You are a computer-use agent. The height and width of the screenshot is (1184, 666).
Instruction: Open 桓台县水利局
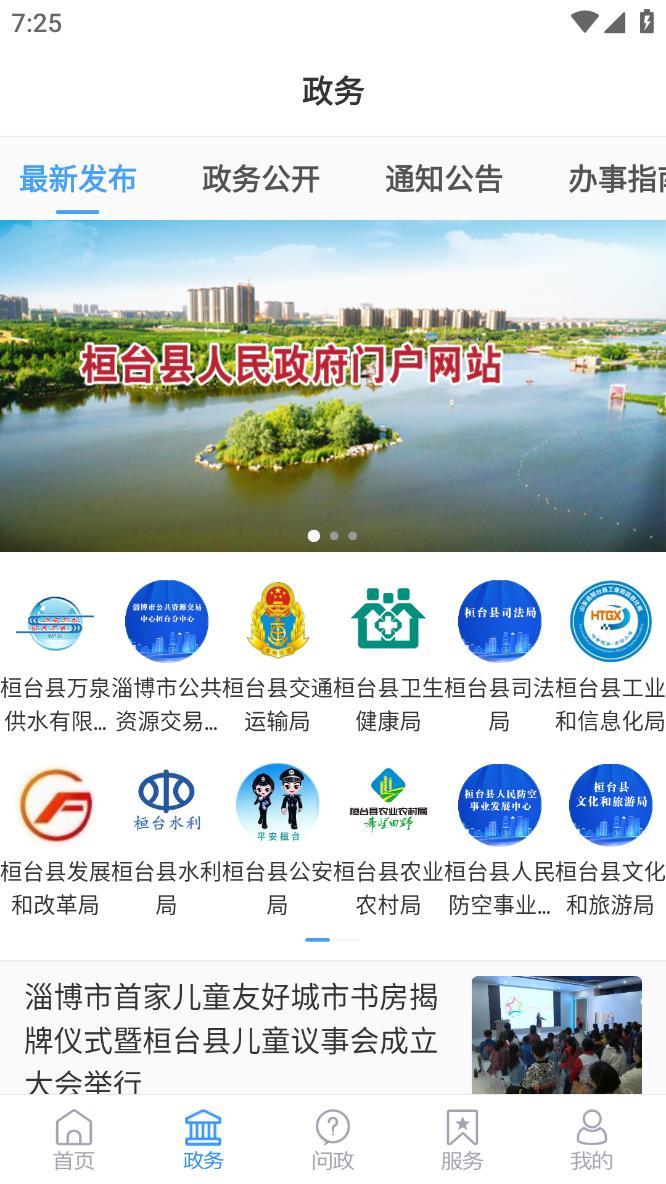(x=167, y=840)
